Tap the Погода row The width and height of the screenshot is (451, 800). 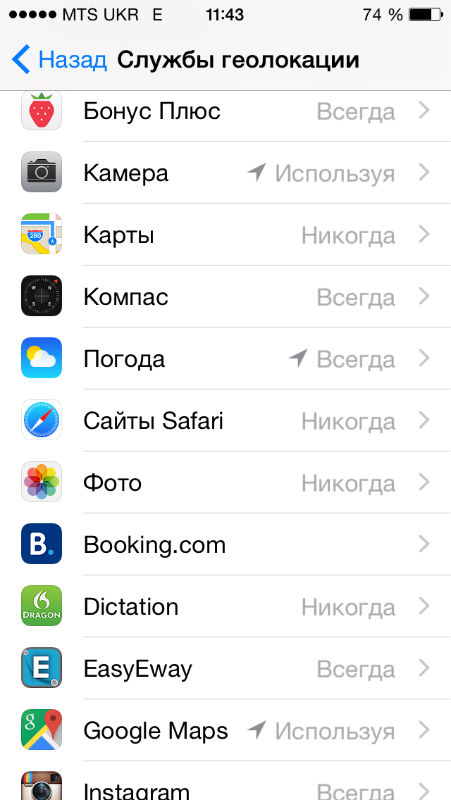point(226,359)
